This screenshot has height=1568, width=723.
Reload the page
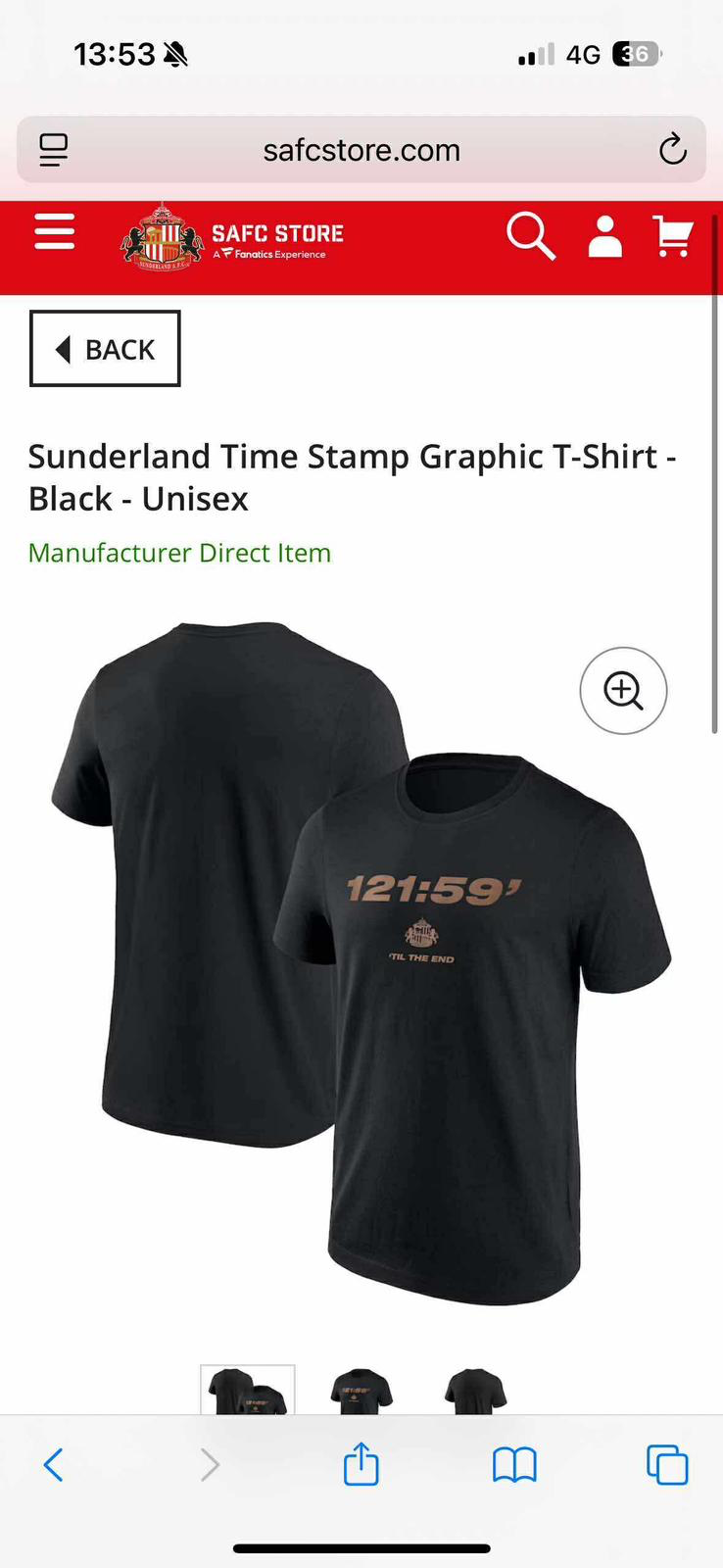coord(672,150)
